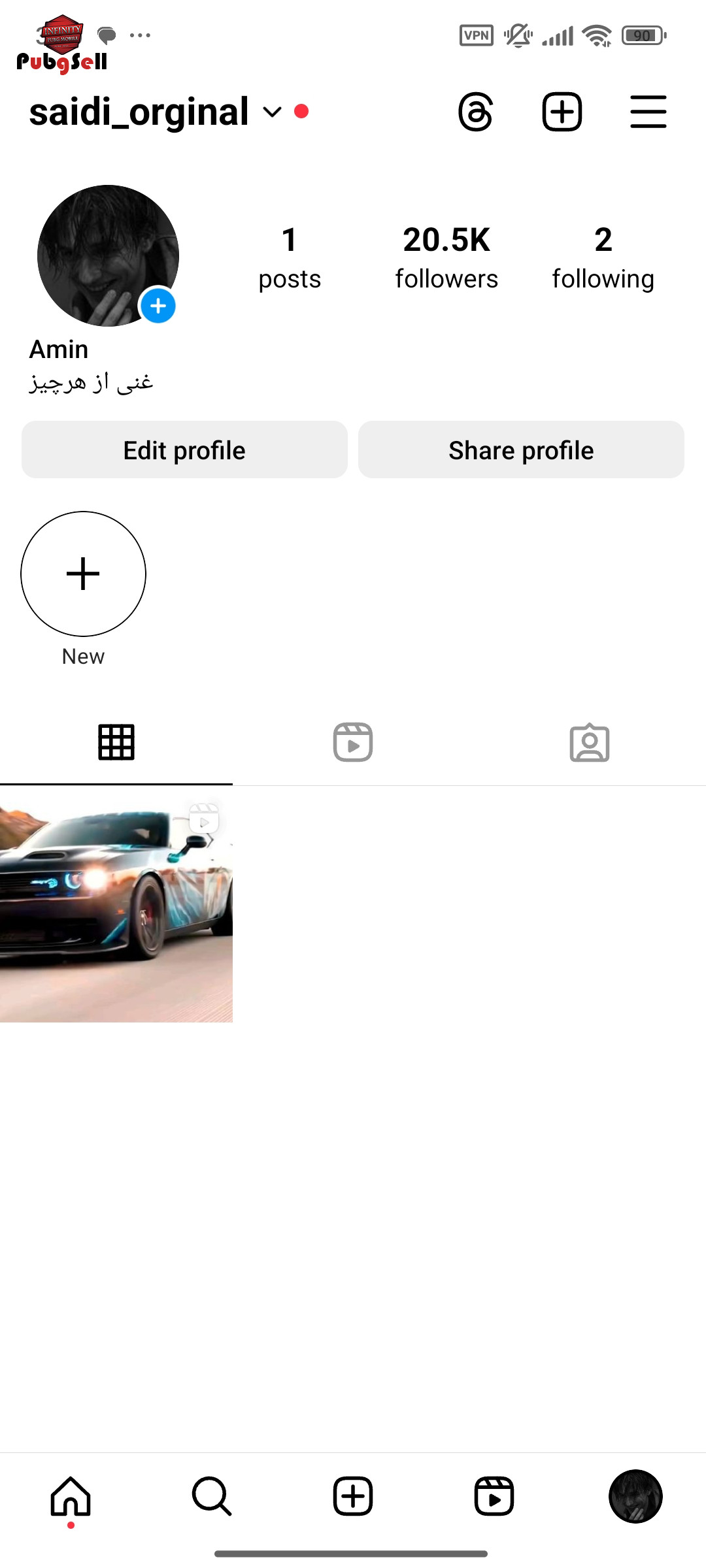
Task: Switch to the Reels tab on the profile
Action: (353, 742)
